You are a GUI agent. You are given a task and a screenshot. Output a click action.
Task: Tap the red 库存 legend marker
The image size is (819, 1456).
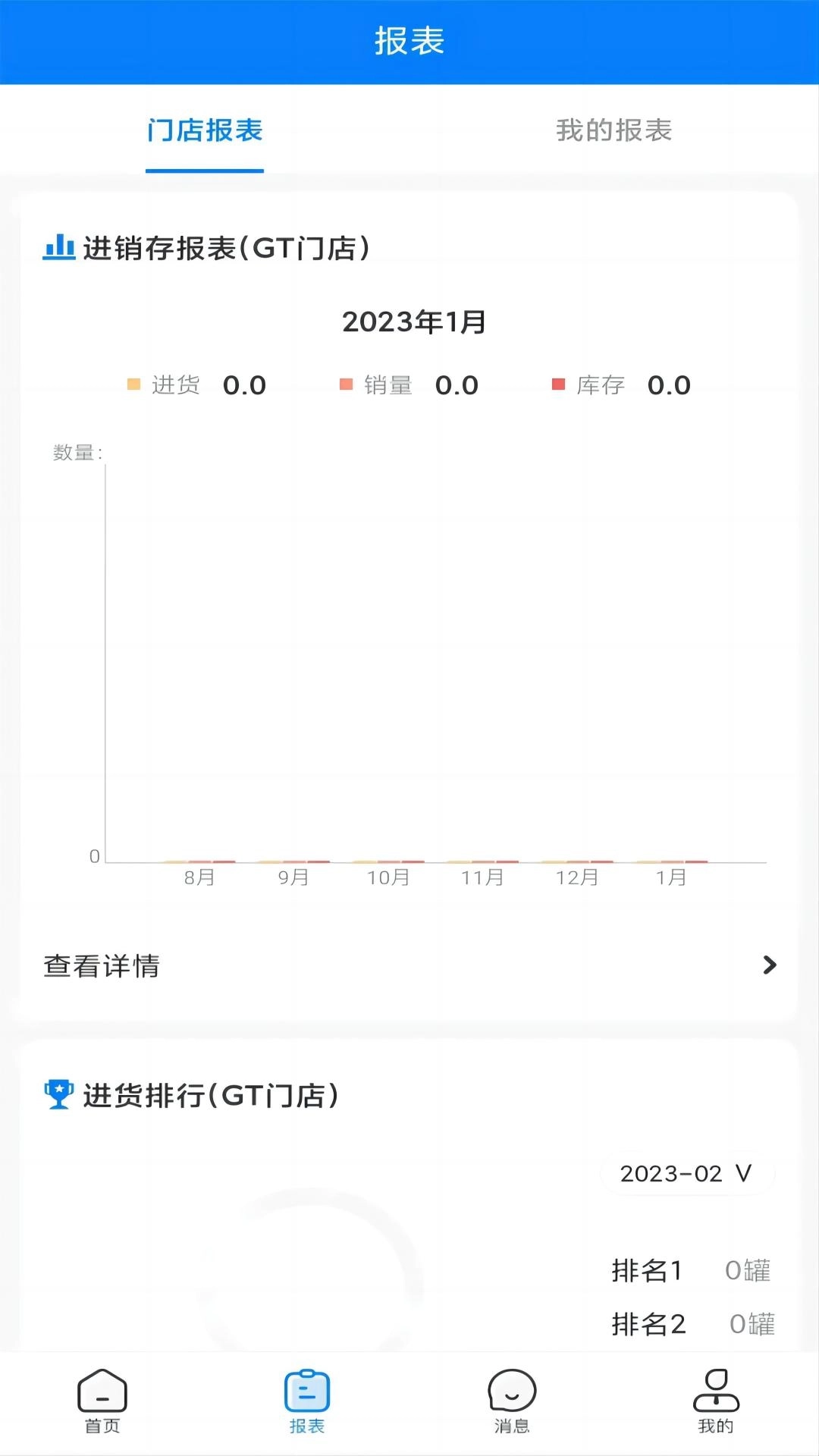click(560, 384)
